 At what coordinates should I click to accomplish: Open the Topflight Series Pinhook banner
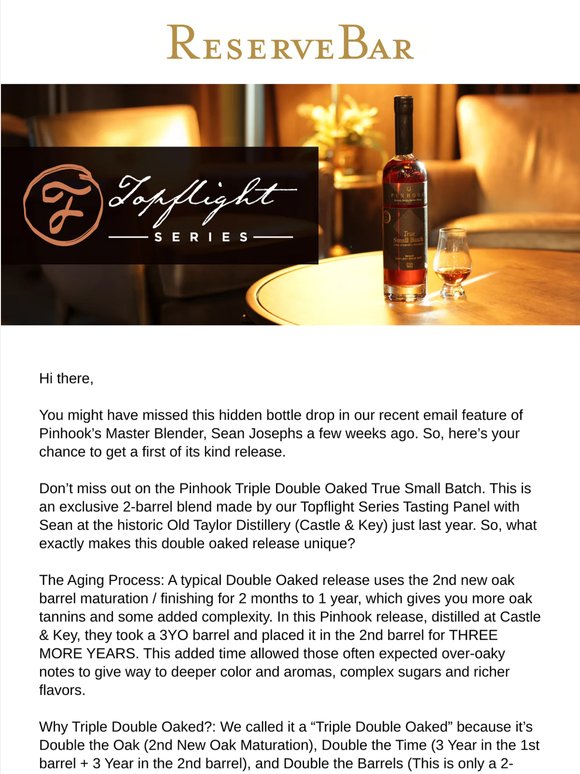pos(290,204)
